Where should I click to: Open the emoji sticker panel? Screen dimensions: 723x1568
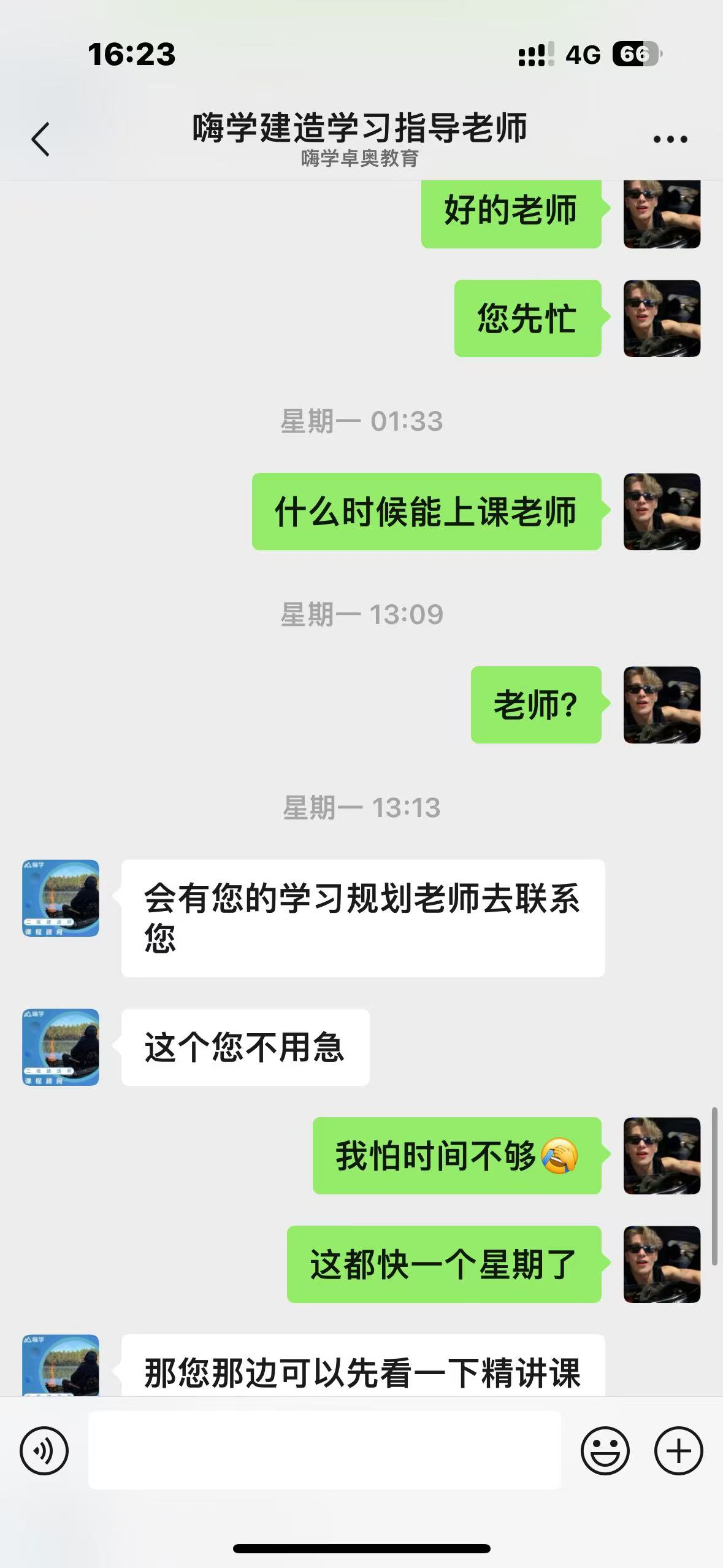(x=605, y=1451)
